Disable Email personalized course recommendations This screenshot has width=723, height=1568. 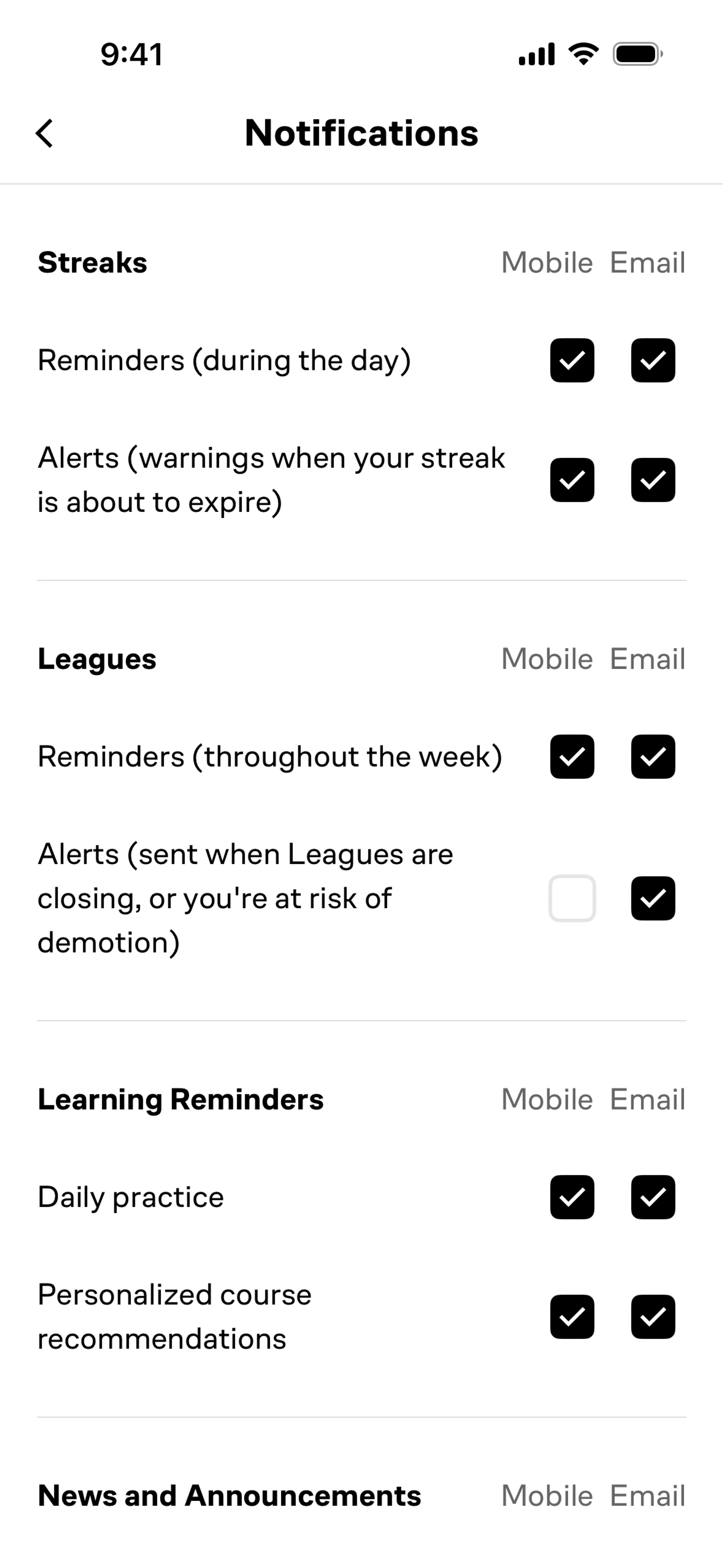[x=653, y=1317]
